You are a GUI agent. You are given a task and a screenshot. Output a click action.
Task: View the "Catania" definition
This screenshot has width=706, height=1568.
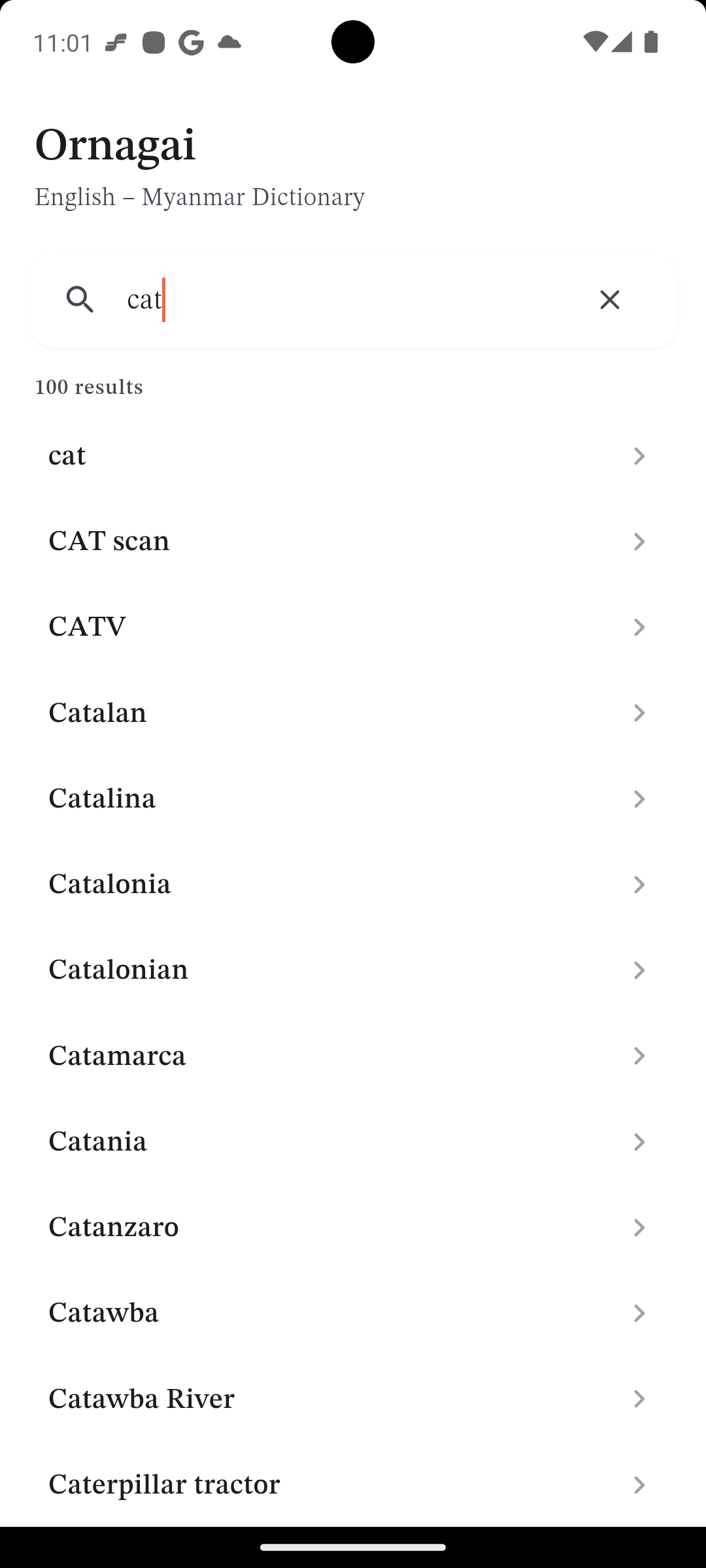(353, 1141)
